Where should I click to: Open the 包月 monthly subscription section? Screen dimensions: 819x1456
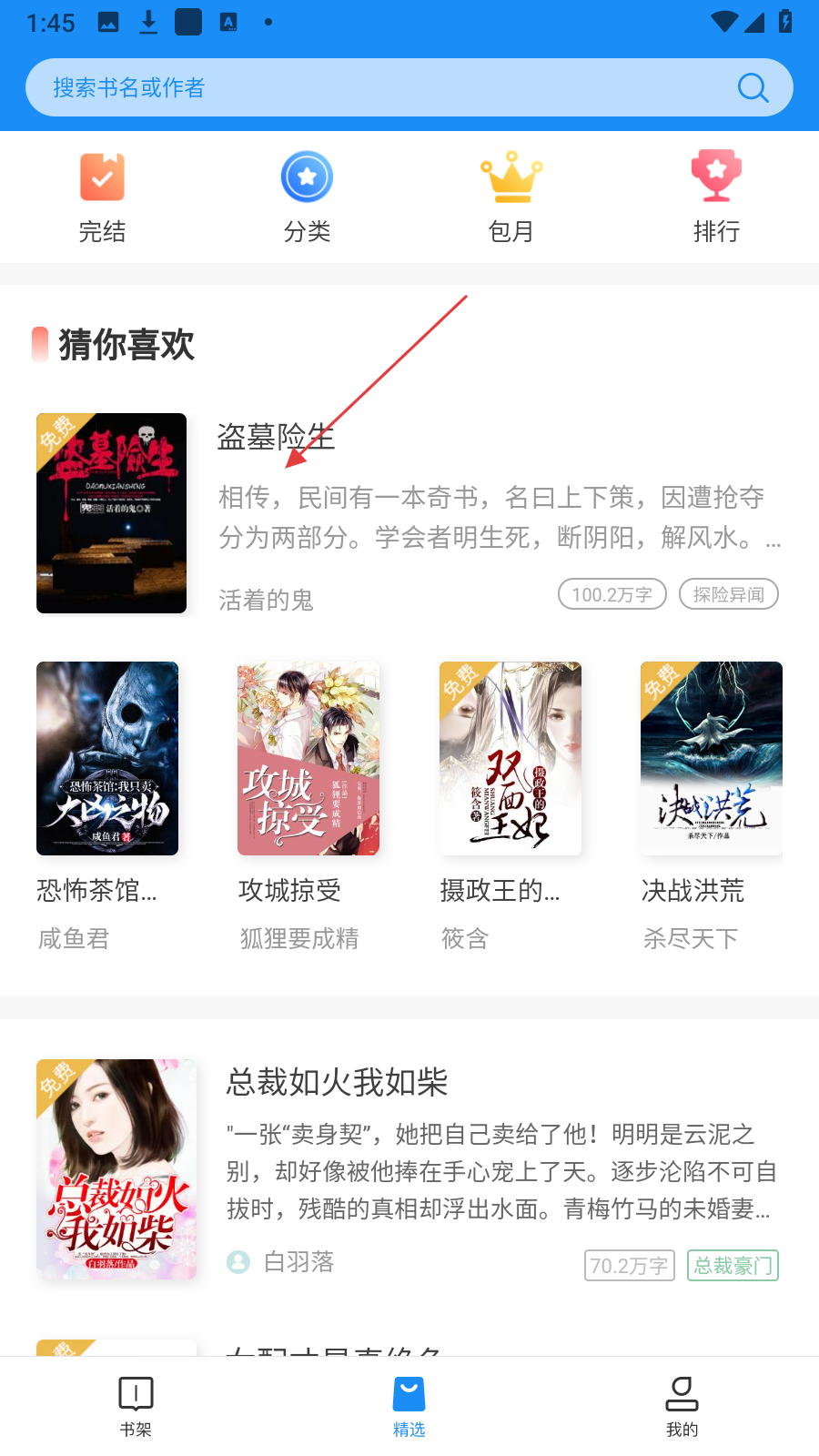511,197
